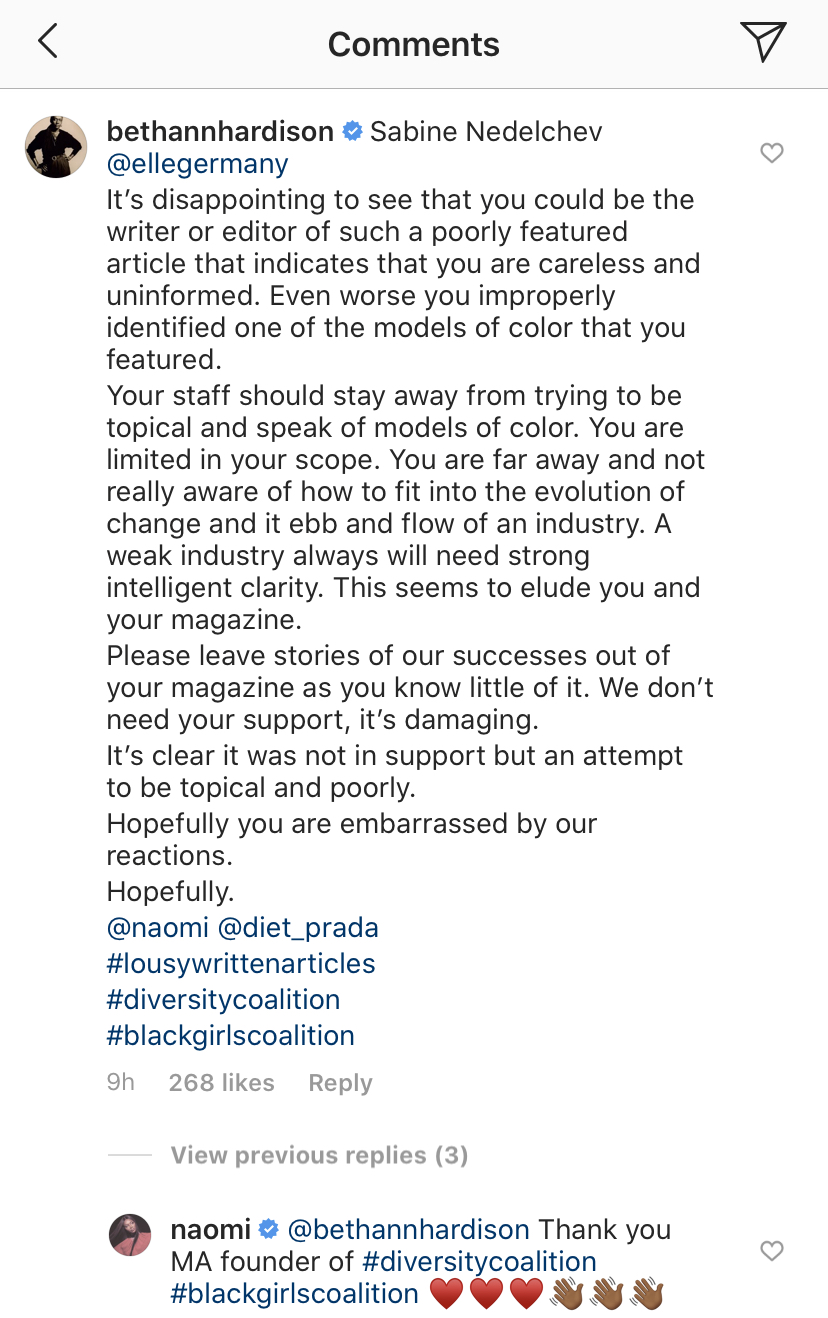Open #diversitycoalition in bethannhardison's comment
This screenshot has height=1318, width=828.
(223, 999)
